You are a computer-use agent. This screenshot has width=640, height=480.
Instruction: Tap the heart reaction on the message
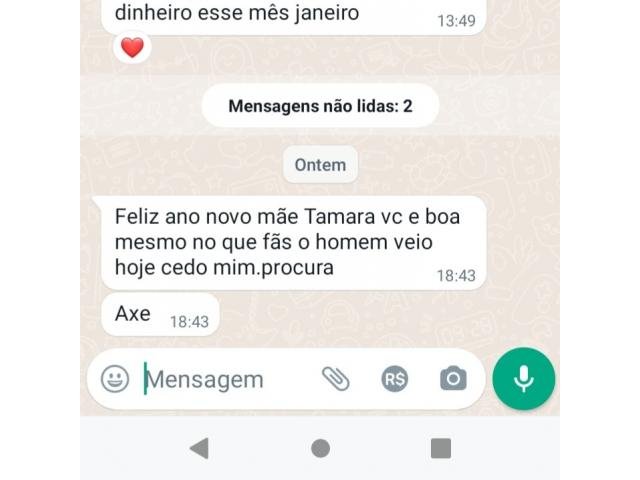click(x=132, y=47)
